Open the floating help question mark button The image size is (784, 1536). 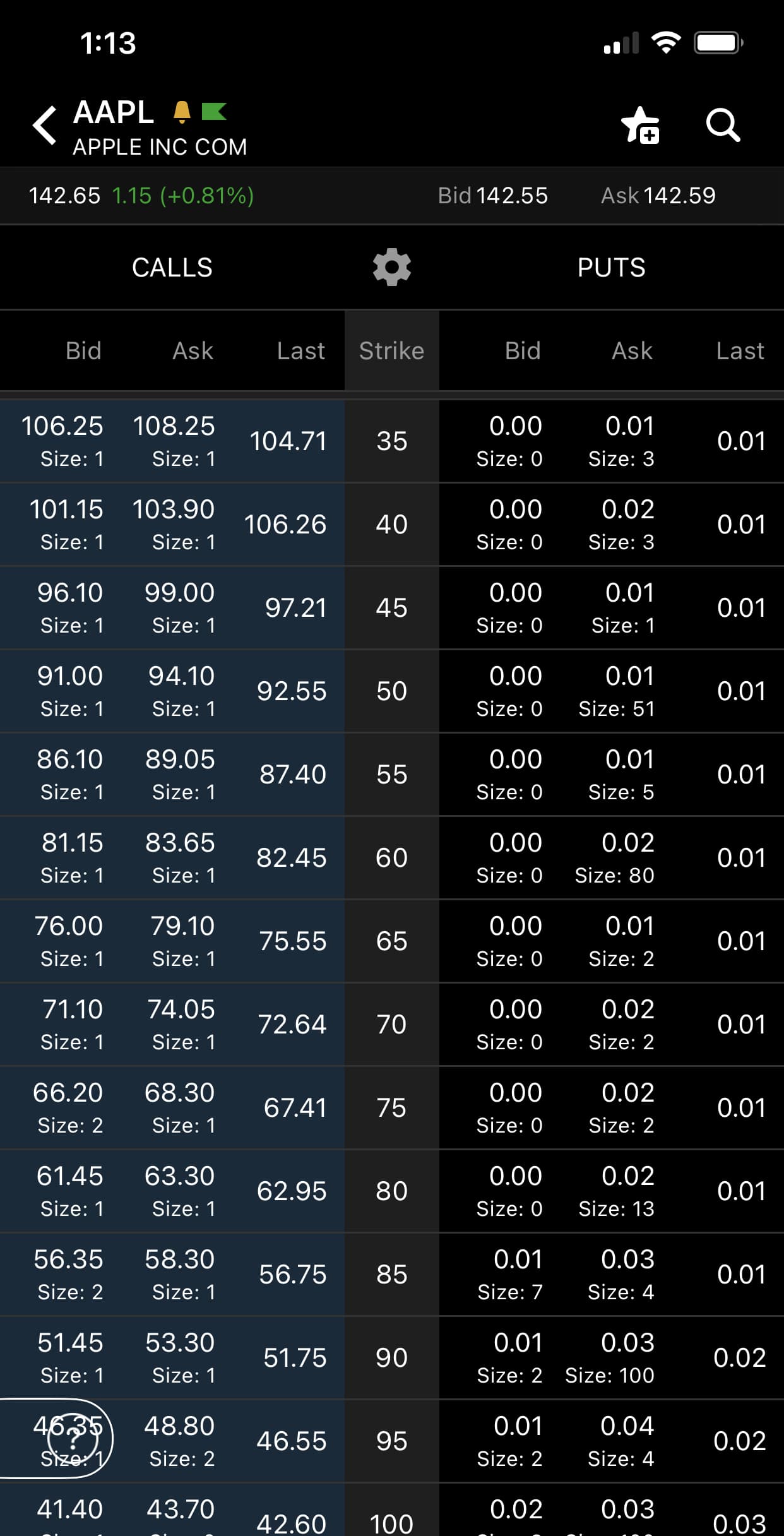click(x=73, y=1438)
